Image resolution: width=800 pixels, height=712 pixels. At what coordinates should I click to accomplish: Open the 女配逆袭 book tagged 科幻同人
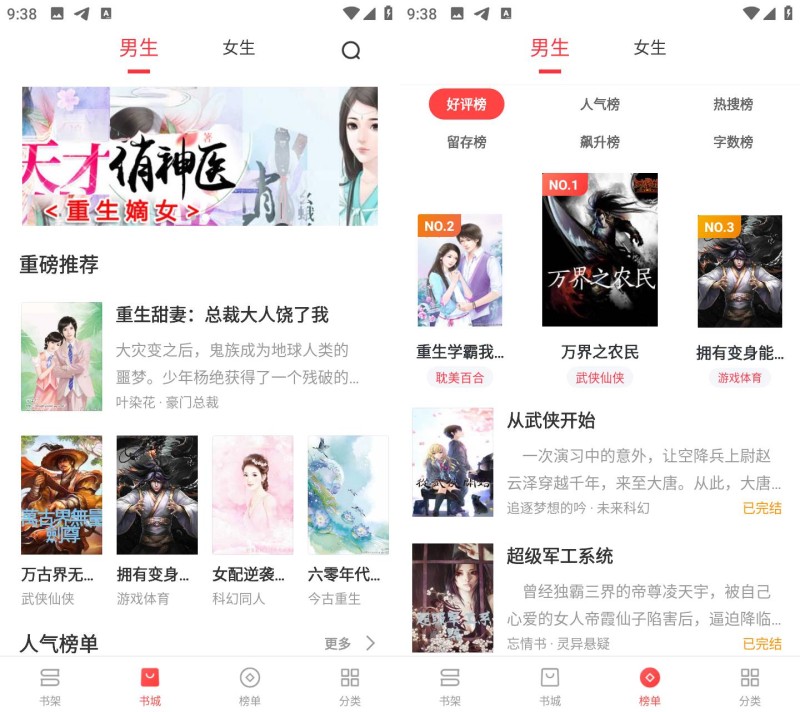(252, 494)
